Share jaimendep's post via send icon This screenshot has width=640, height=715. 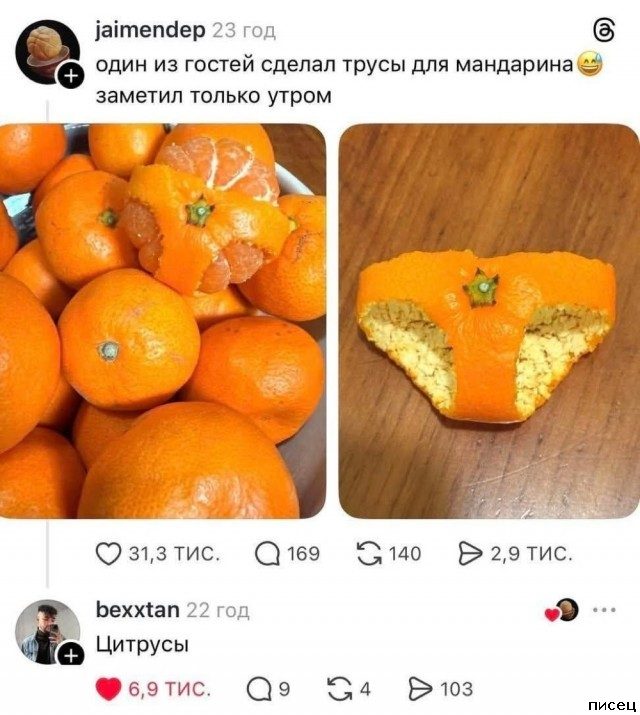click(469, 554)
